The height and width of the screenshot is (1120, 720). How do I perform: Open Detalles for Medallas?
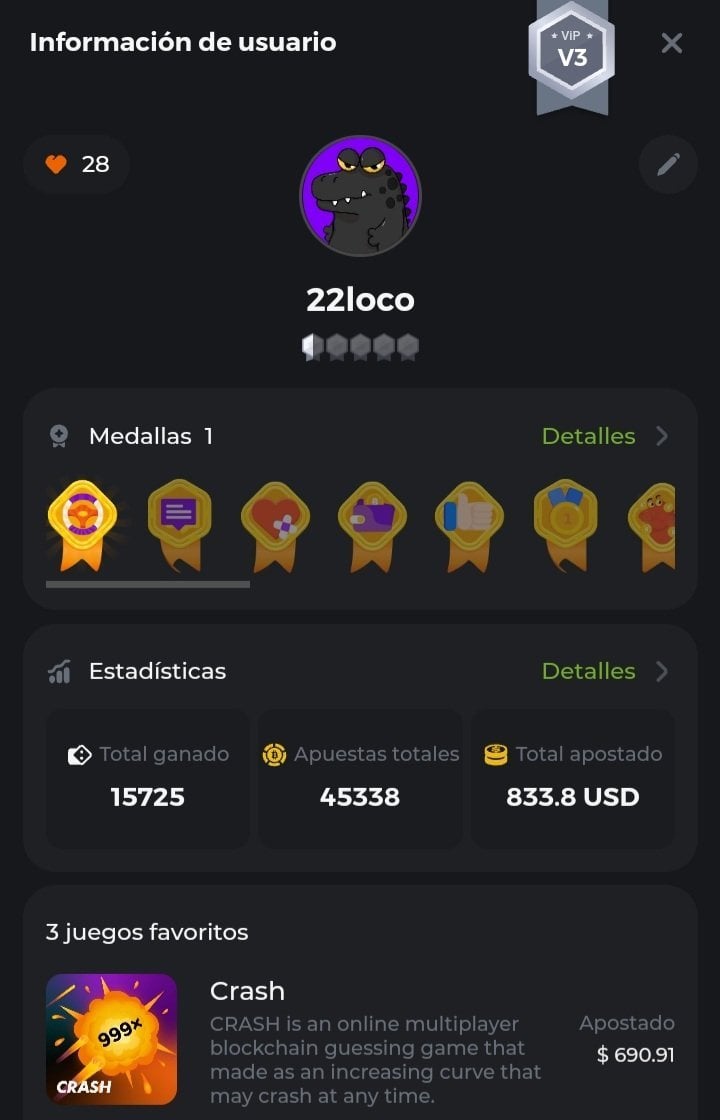603,436
